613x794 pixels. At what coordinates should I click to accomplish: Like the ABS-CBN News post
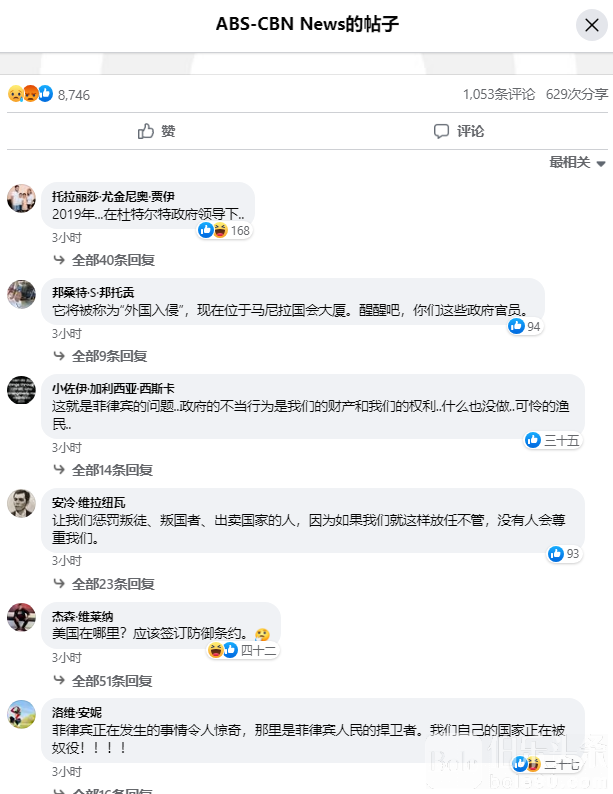click(x=159, y=131)
